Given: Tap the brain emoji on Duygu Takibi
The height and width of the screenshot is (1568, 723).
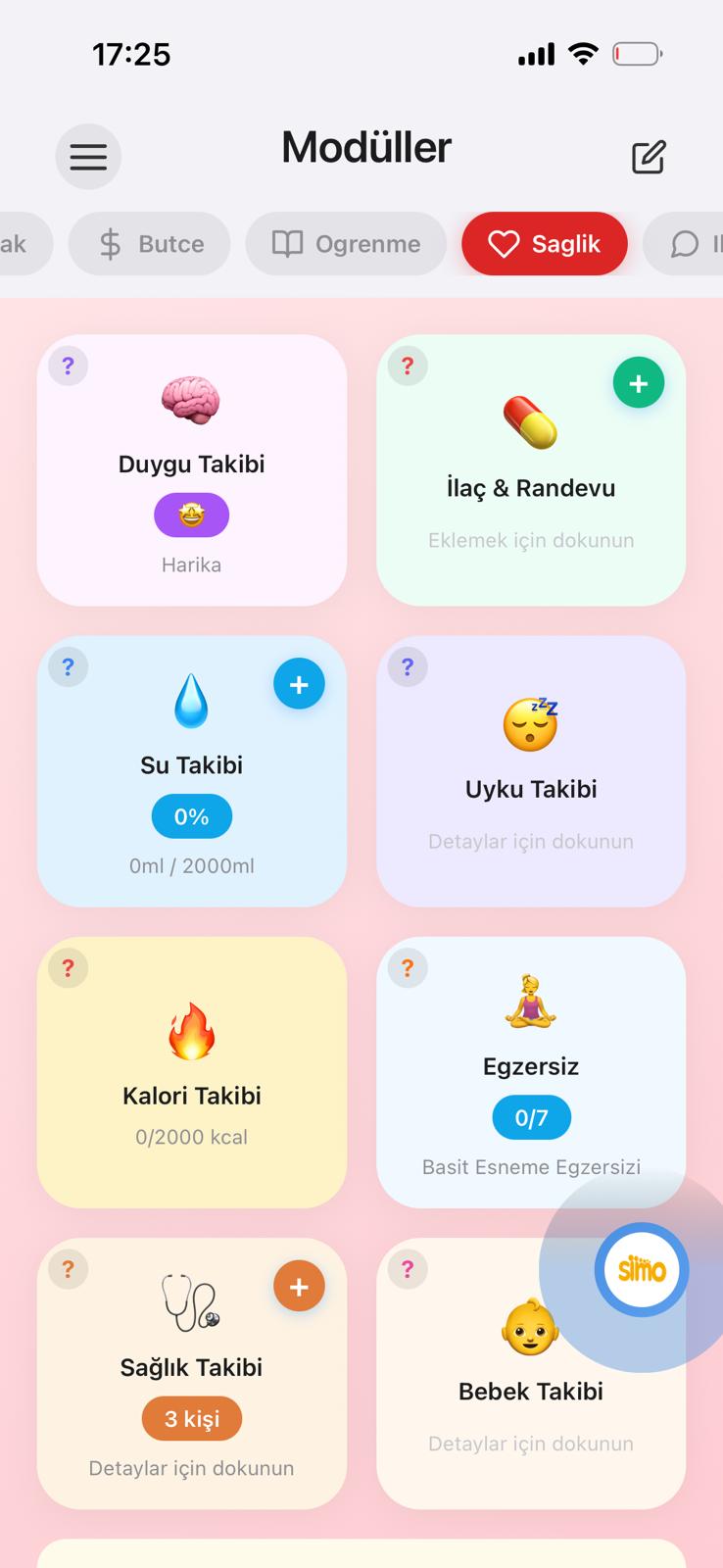Looking at the screenshot, I should (191, 402).
